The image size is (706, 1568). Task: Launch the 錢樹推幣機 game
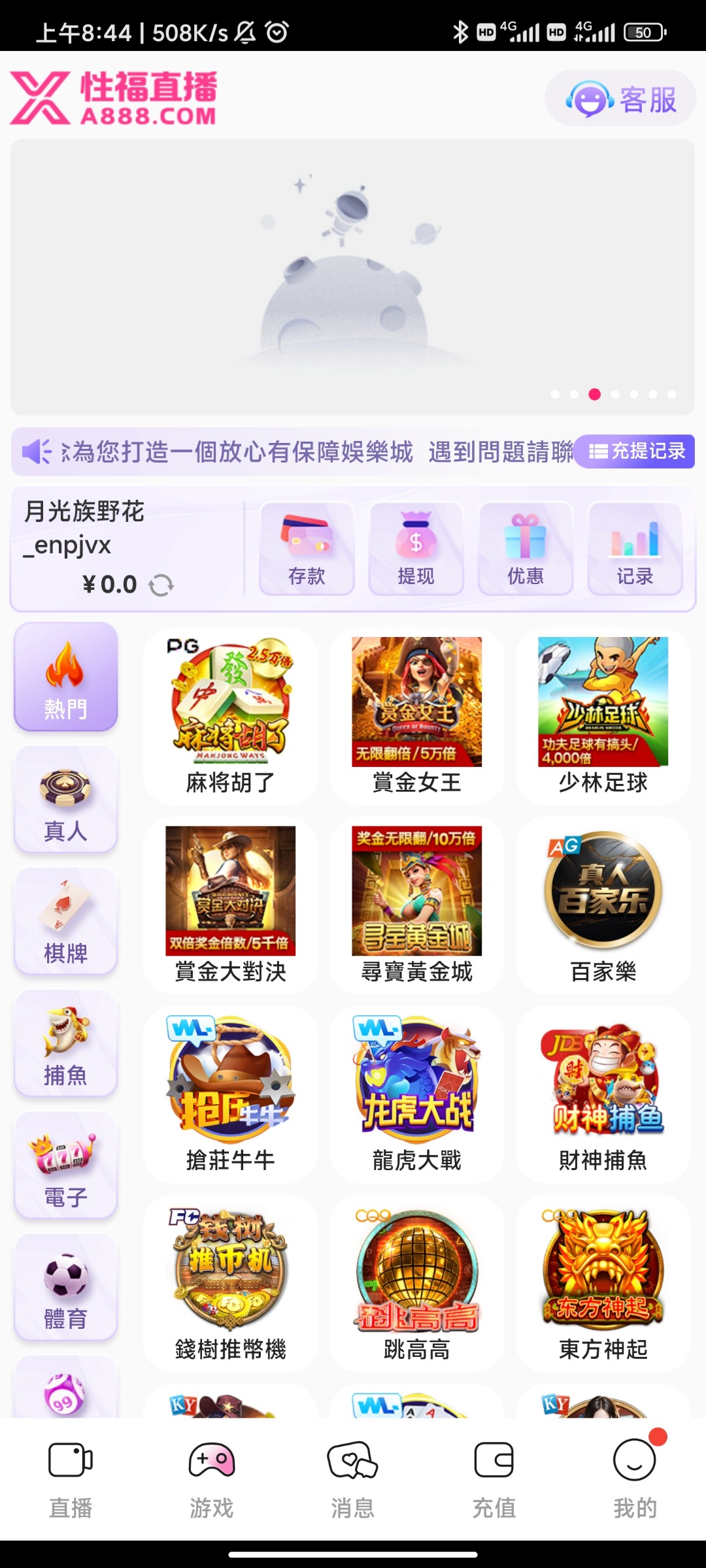click(230, 1282)
